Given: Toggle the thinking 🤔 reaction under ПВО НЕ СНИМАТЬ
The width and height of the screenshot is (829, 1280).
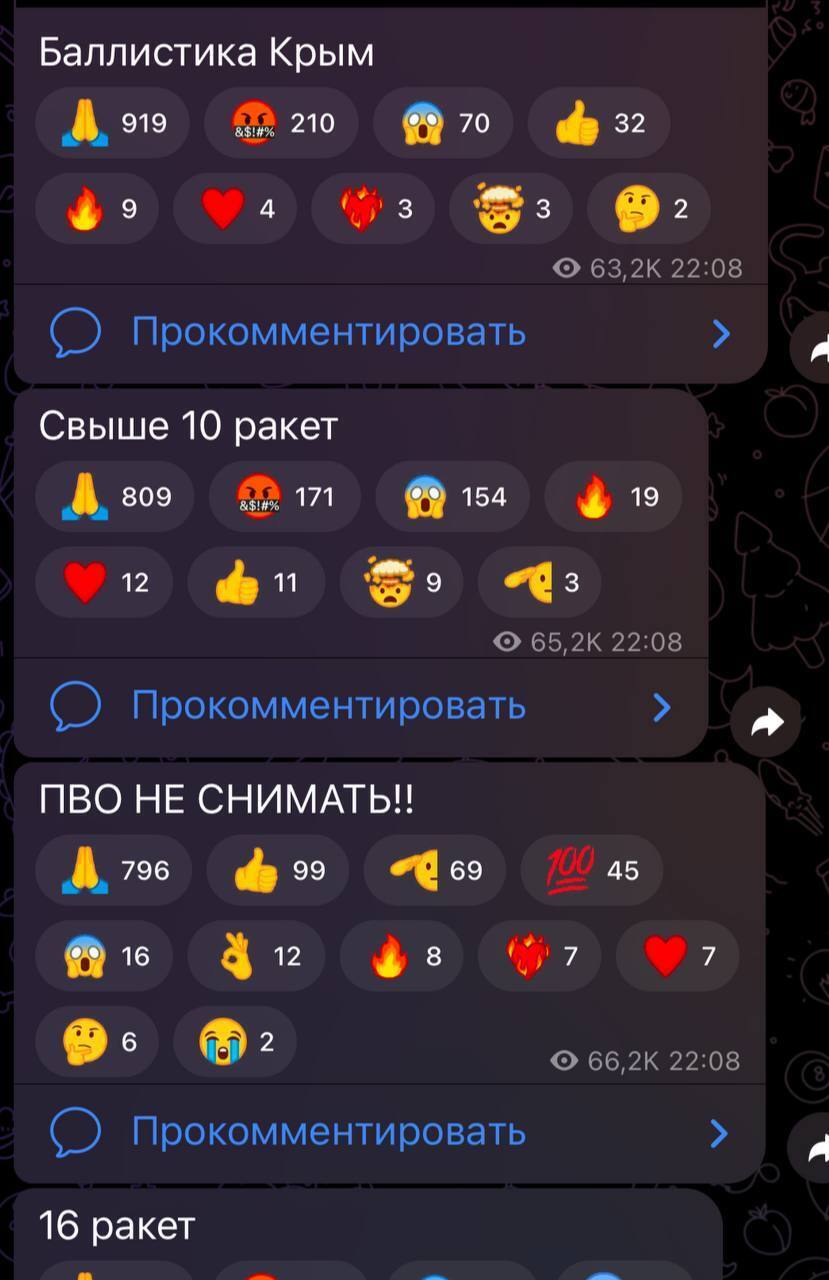Looking at the screenshot, I should pos(96,1041).
